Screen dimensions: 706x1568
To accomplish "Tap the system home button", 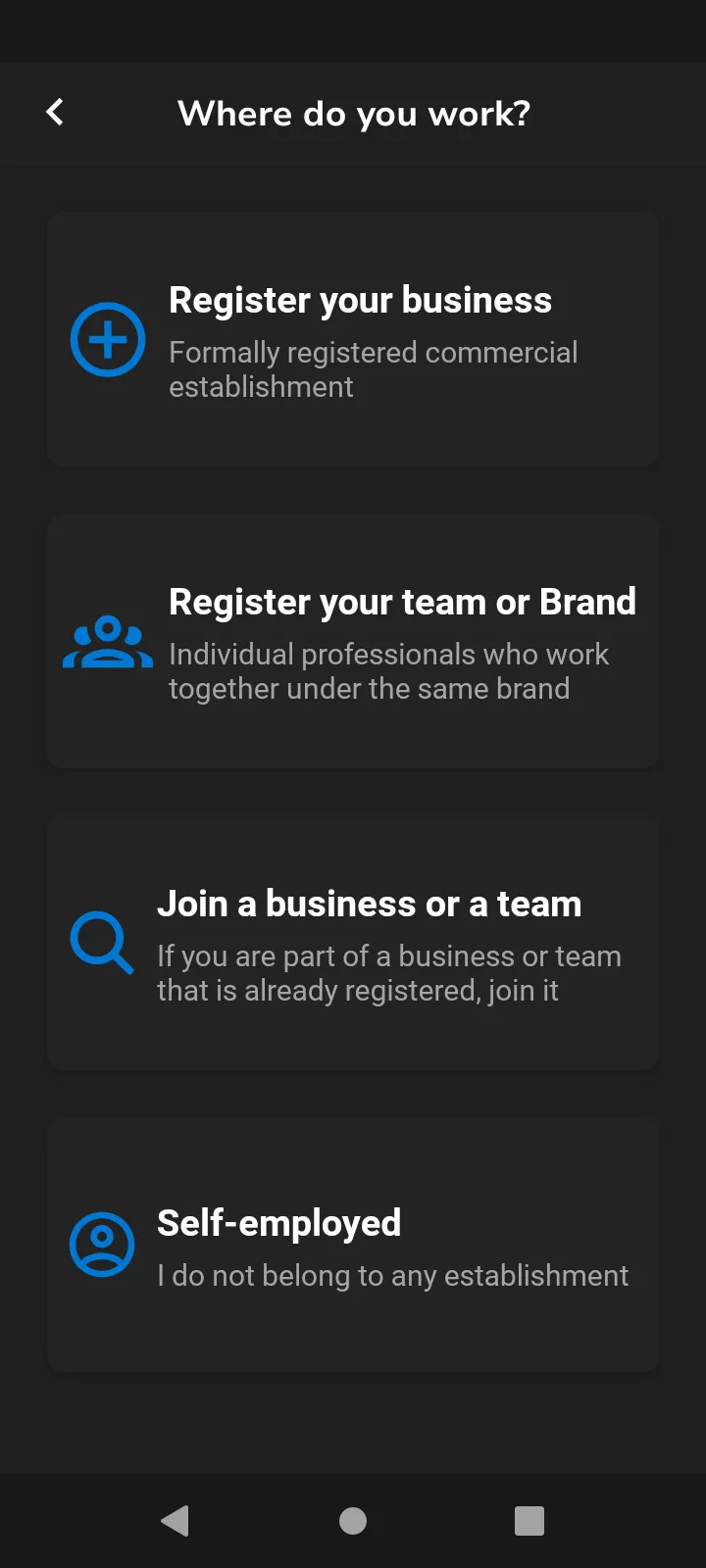I will click(x=353, y=1521).
